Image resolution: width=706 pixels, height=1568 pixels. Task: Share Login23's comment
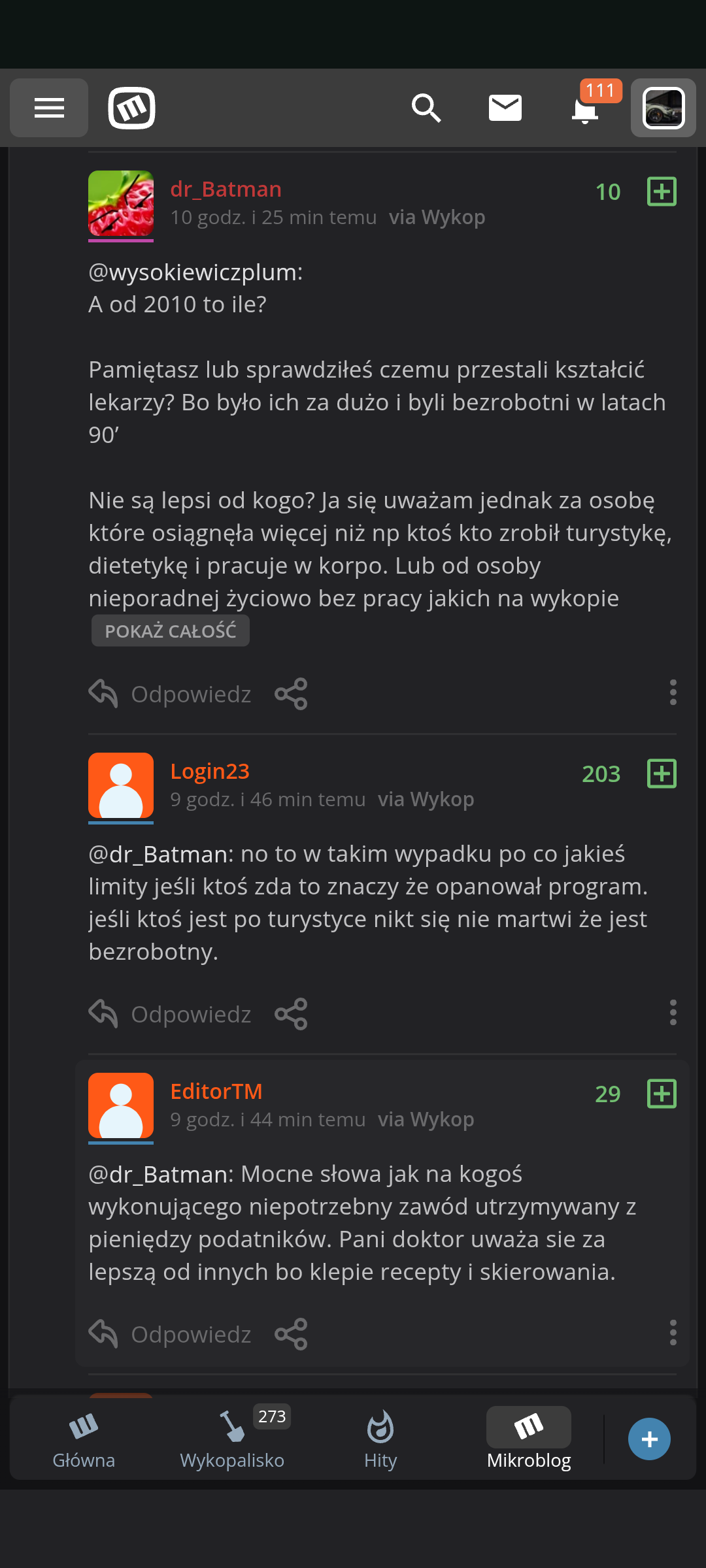click(291, 1014)
